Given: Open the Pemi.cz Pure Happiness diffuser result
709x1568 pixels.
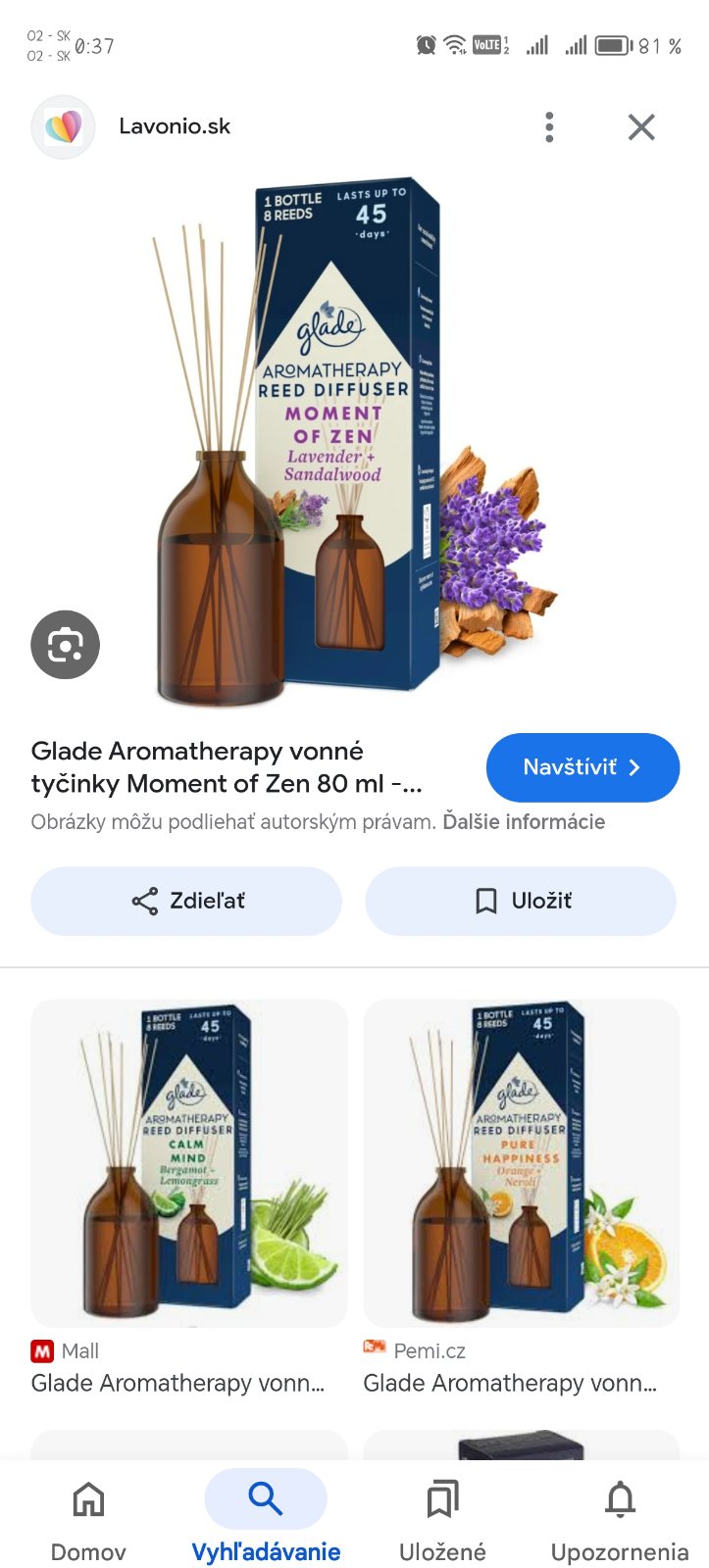Looking at the screenshot, I should pos(521,1163).
